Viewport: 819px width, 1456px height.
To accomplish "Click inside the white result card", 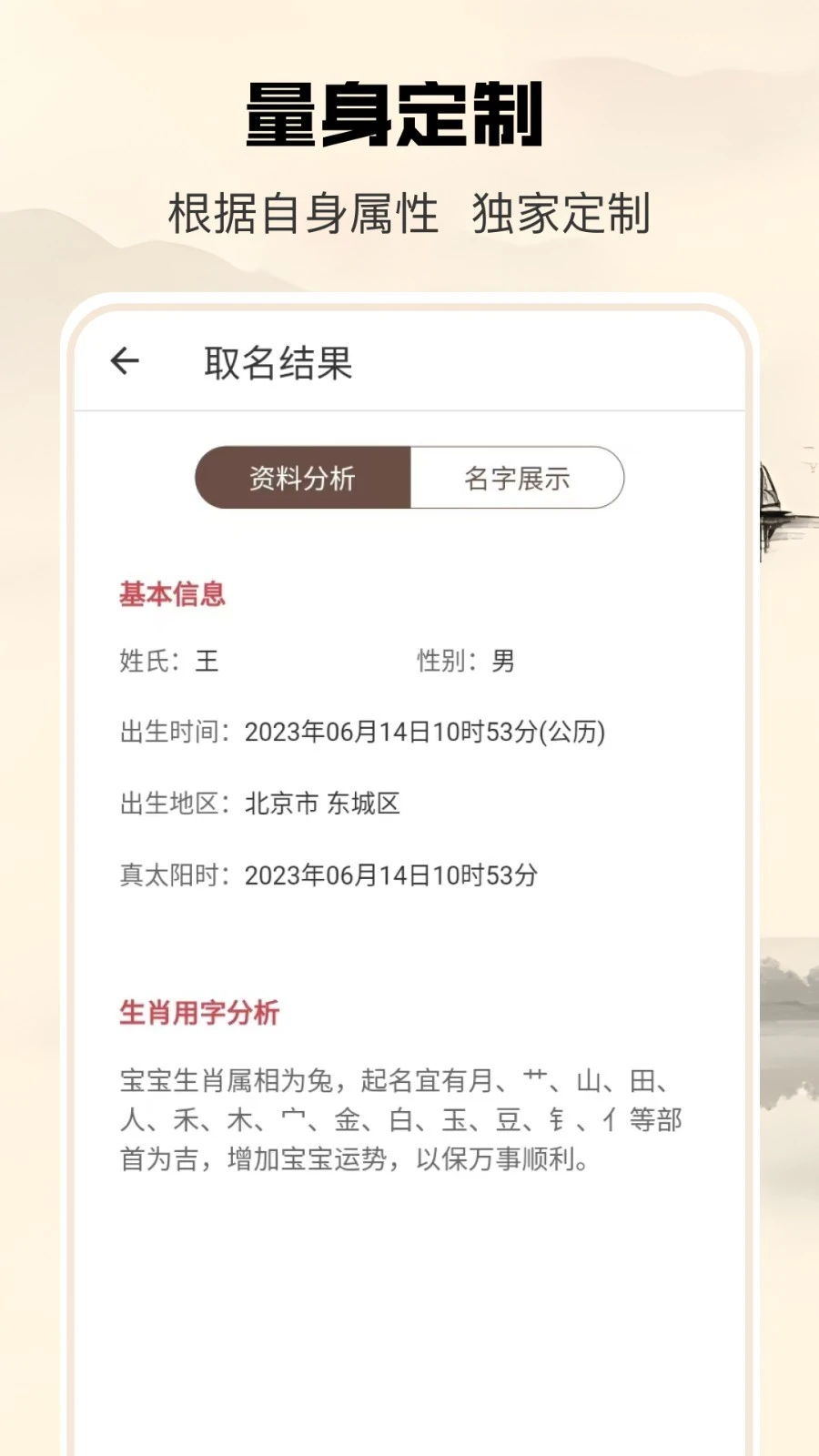I will tap(409, 1292).
